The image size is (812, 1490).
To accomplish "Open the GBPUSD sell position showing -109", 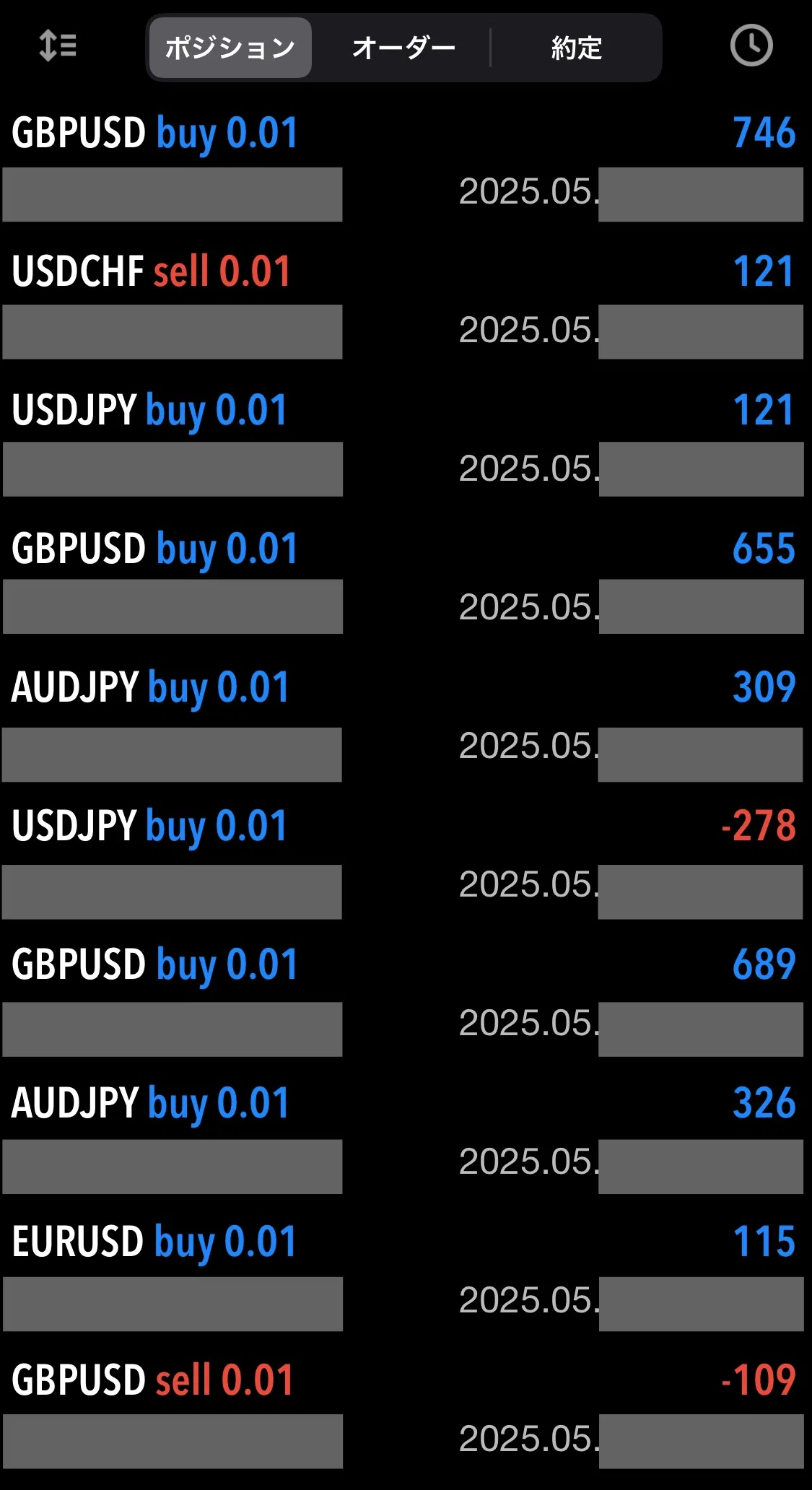I will 406,1413.
